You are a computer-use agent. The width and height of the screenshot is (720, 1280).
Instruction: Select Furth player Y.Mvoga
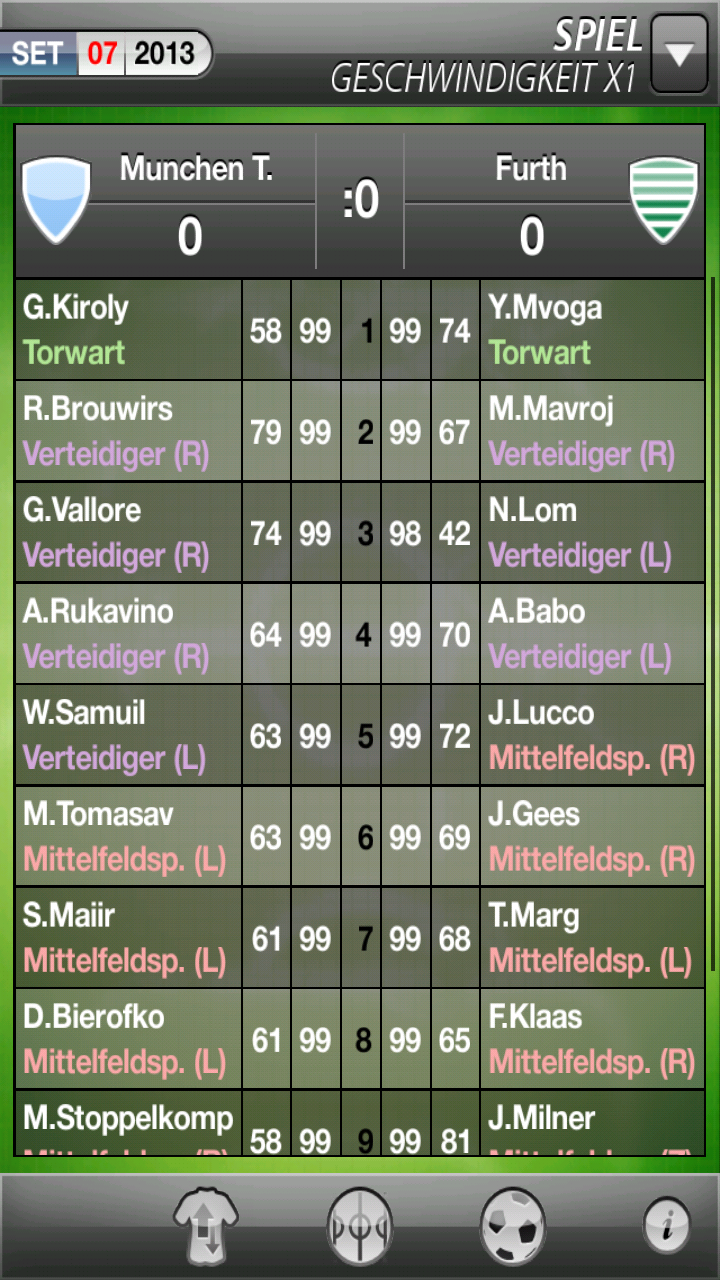pos(592,330)
